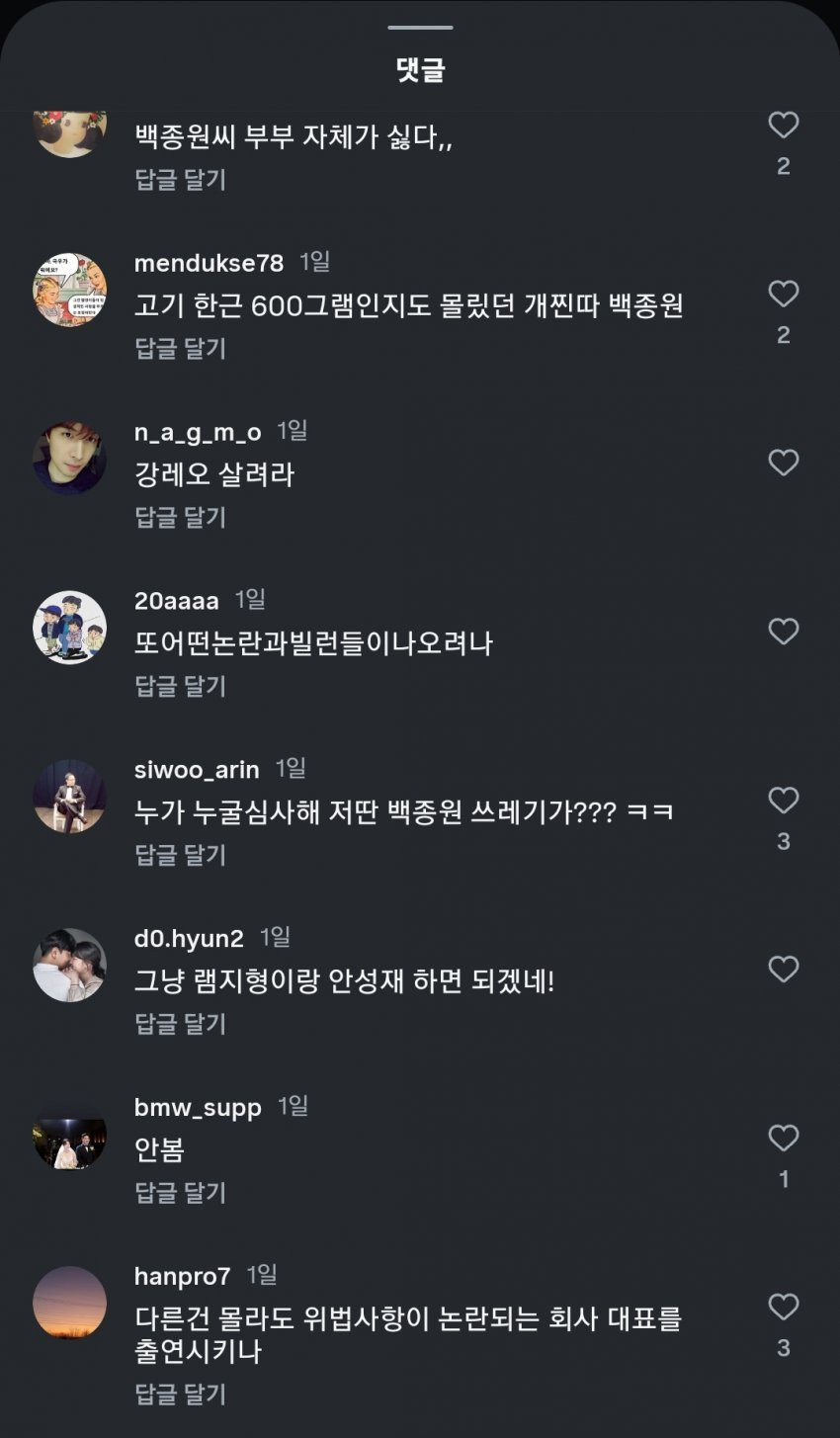Reply to 20aaaa's comment

click(180, 686)
